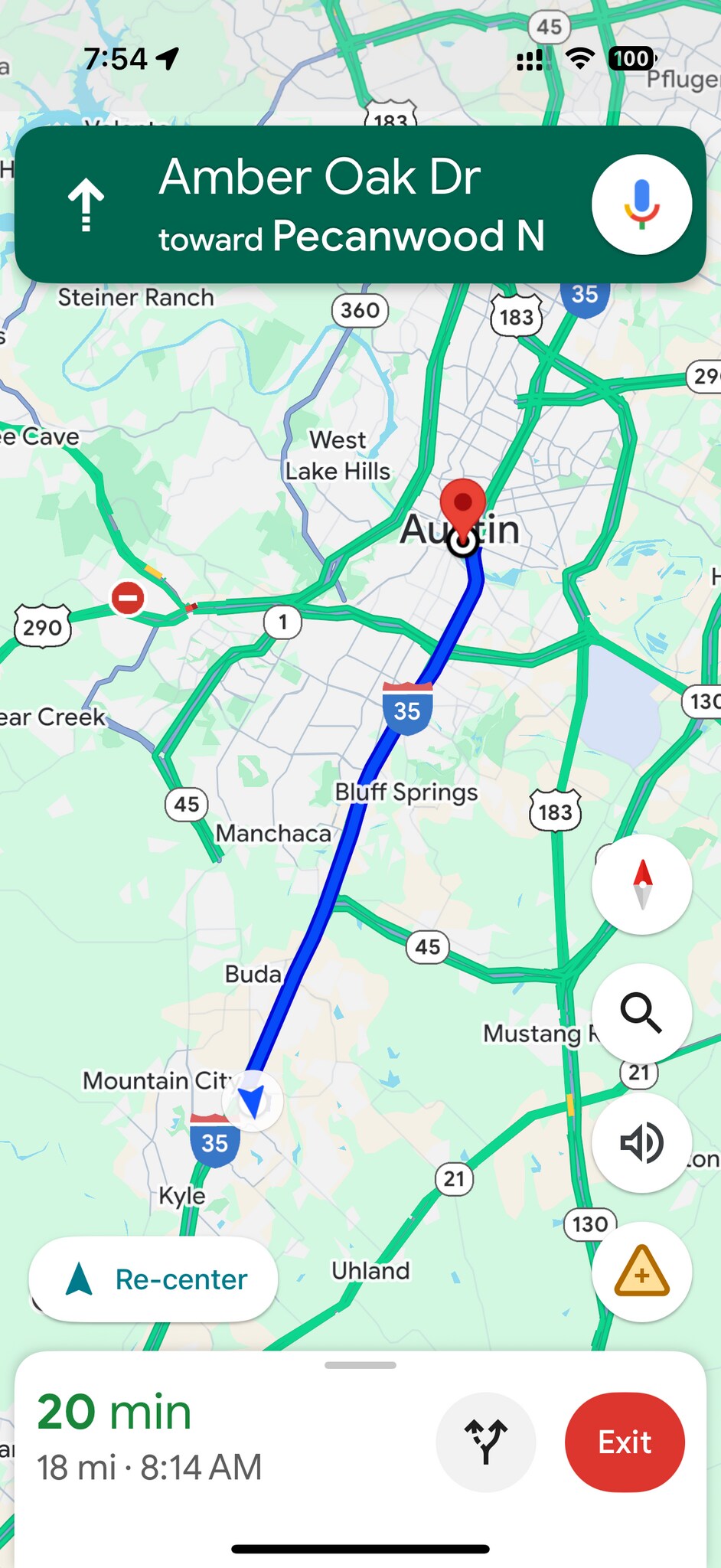Search along the route
Viewport: 721px width, 1568px height.
[x=641, y=1013]
